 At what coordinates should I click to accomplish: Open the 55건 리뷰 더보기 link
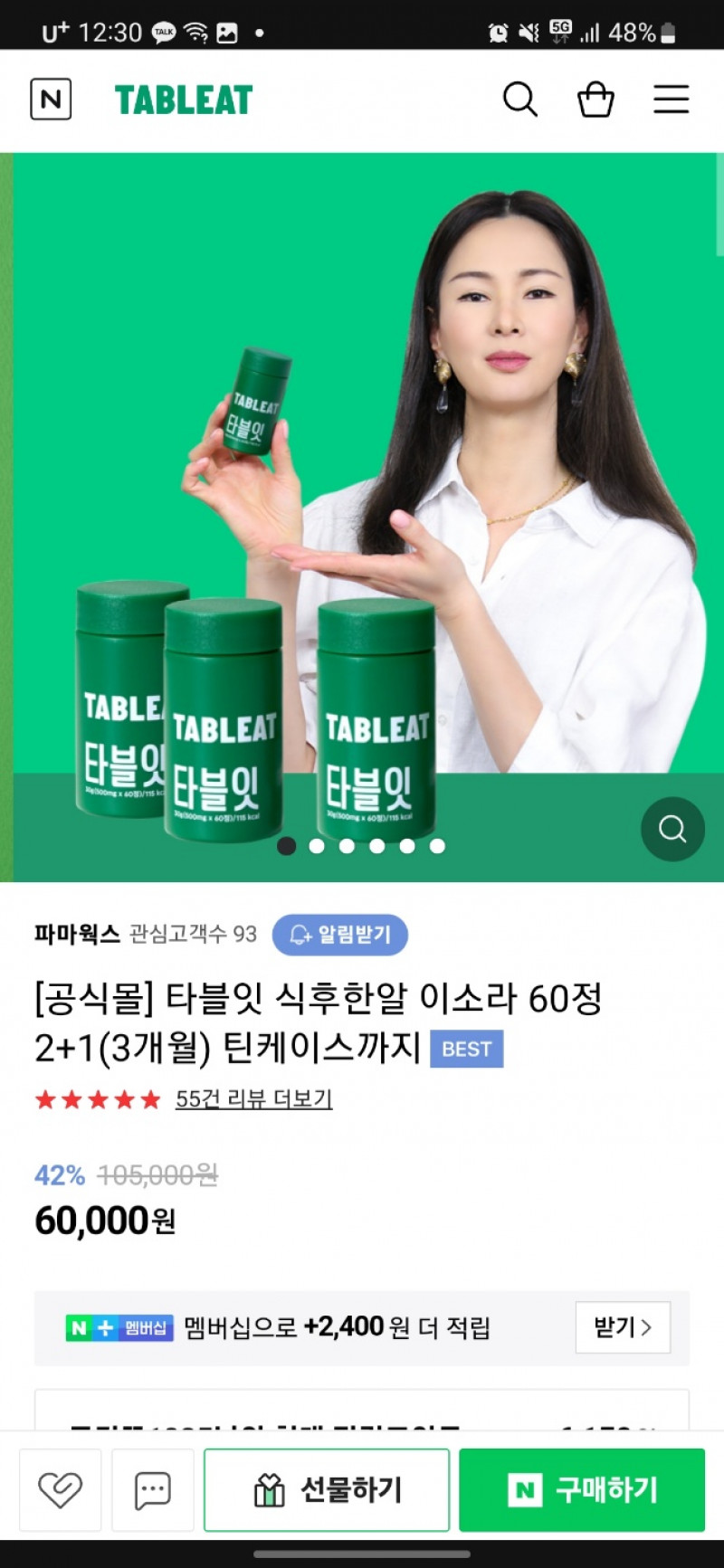point(253,1099)
